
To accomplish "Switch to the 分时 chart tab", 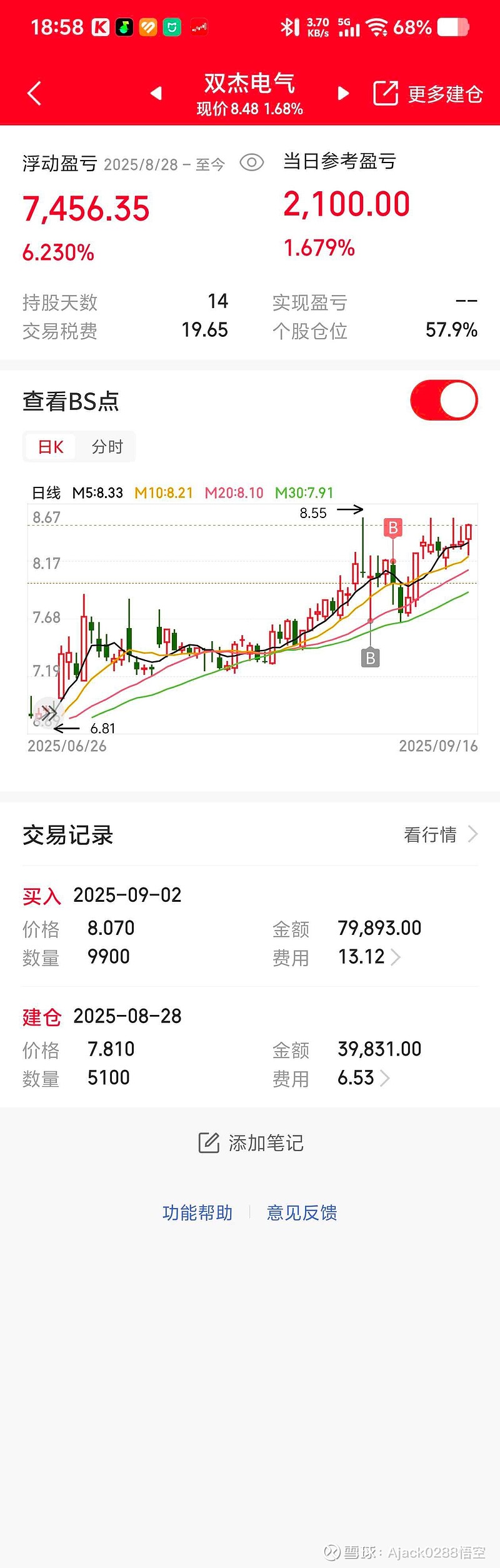I will click(x=107, y=447).
